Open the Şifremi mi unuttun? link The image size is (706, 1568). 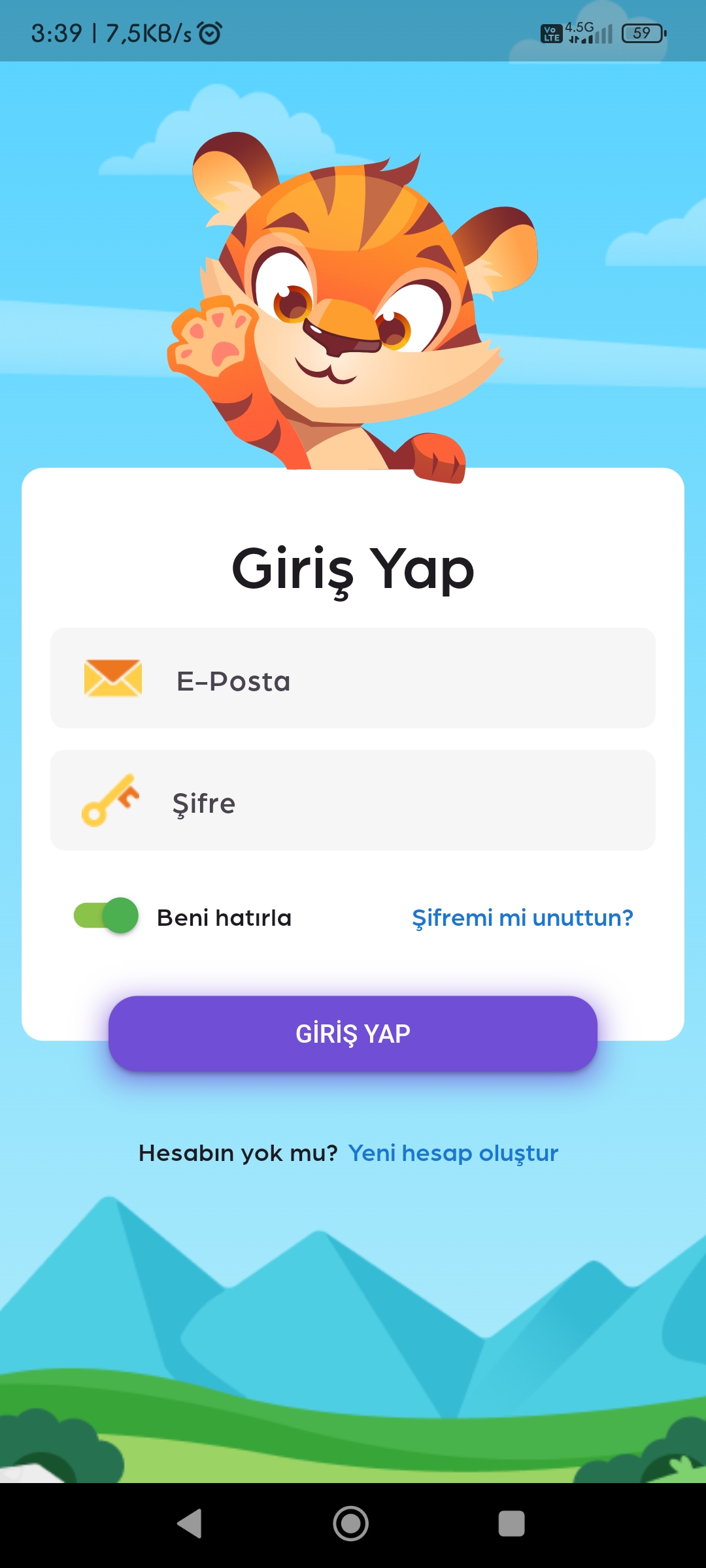[522, 918]
